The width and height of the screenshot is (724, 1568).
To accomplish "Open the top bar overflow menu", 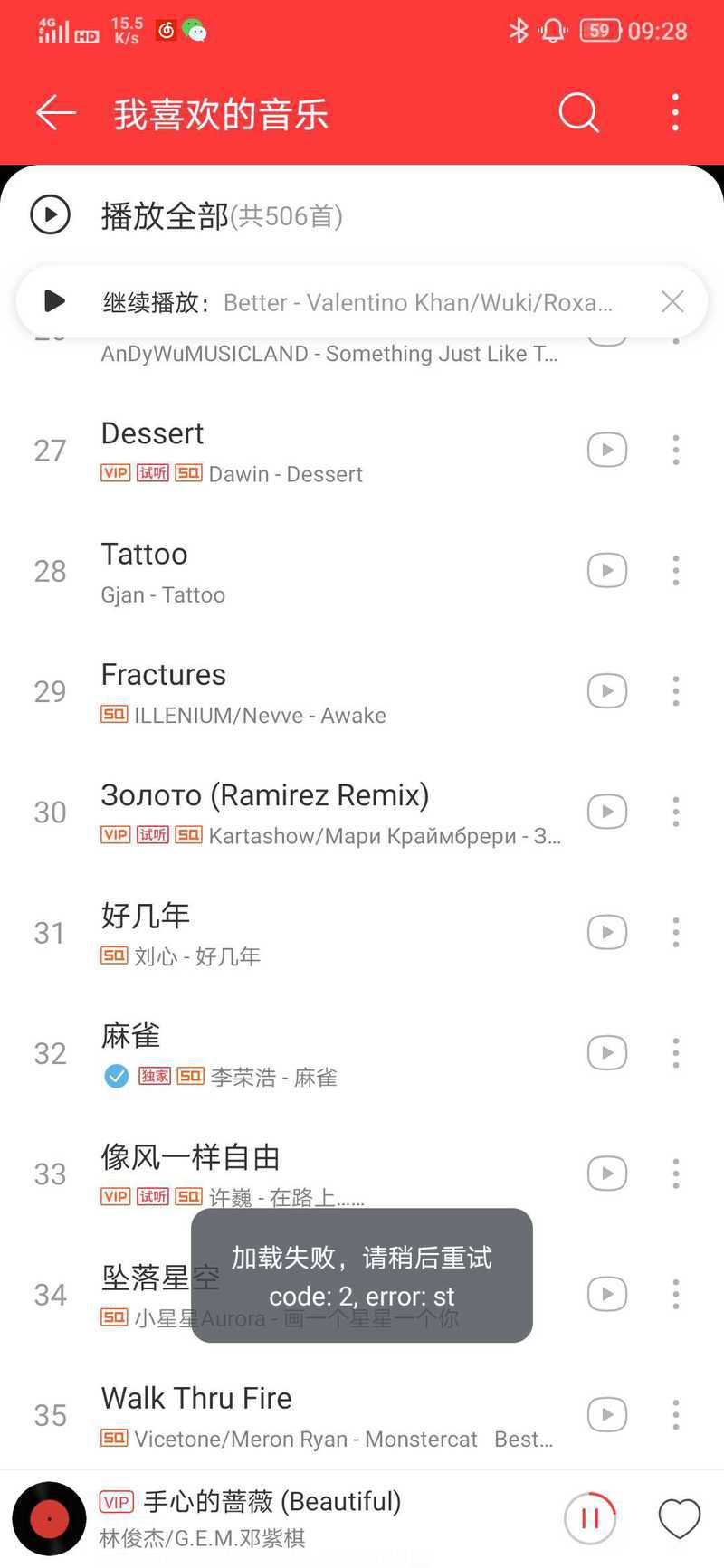I will click(675, 113).
